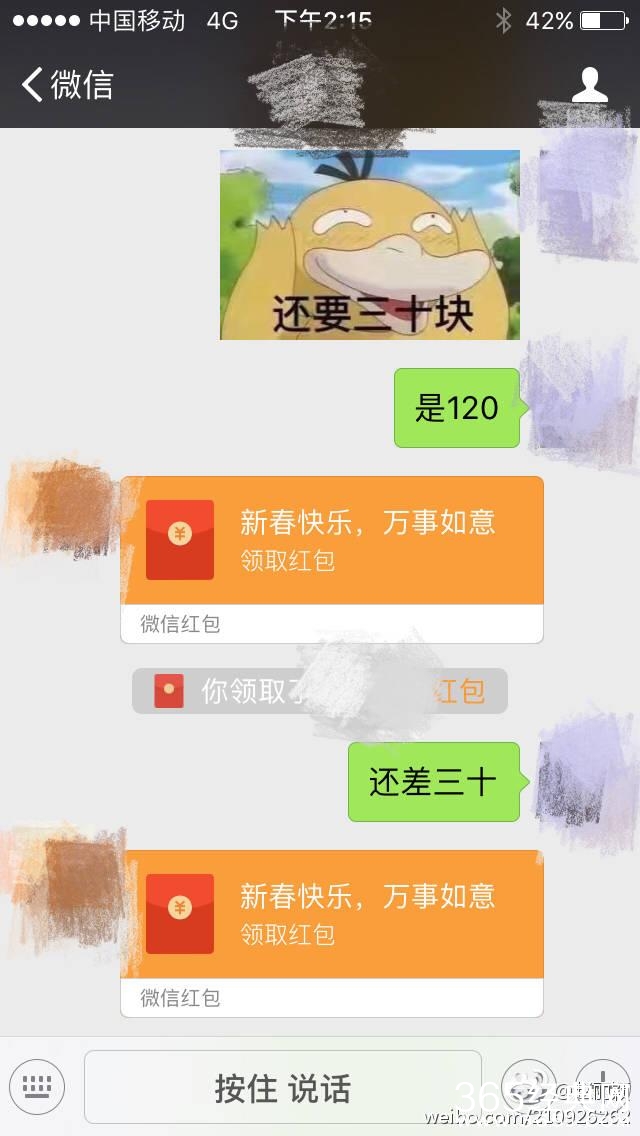Tap the 按住 说话 voice button
Image resolution: width=640 pixels, height=1136 pixels.
click(x=283, y=1088)
